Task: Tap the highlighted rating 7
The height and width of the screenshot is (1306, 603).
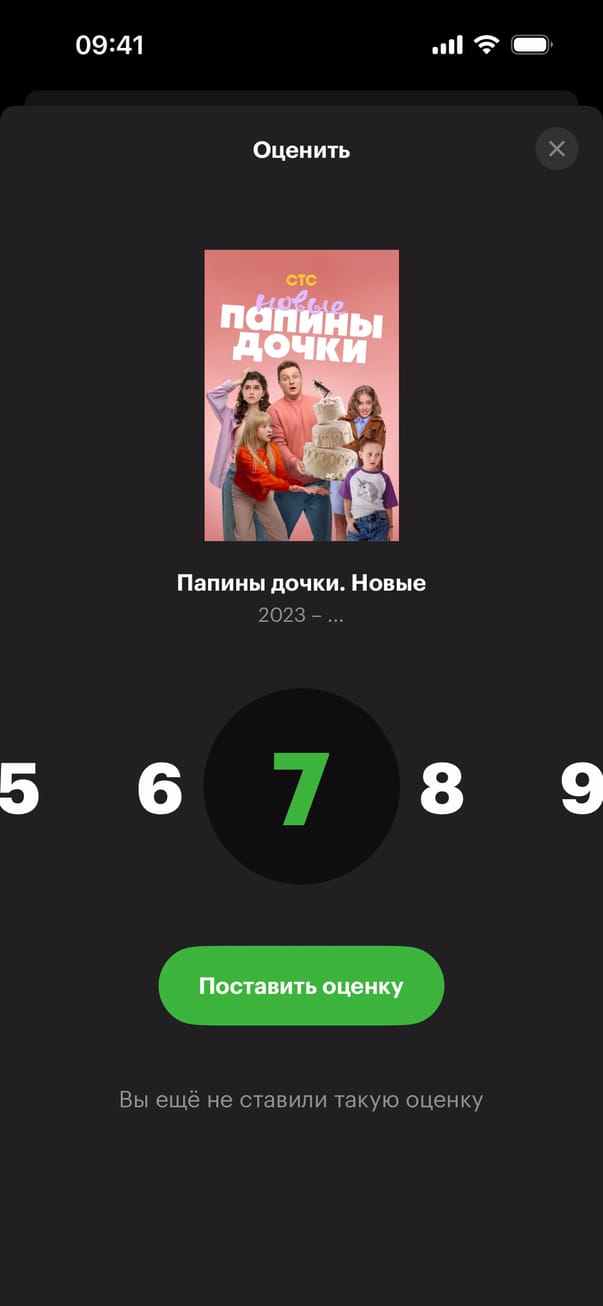Action: tap(301, 789)
